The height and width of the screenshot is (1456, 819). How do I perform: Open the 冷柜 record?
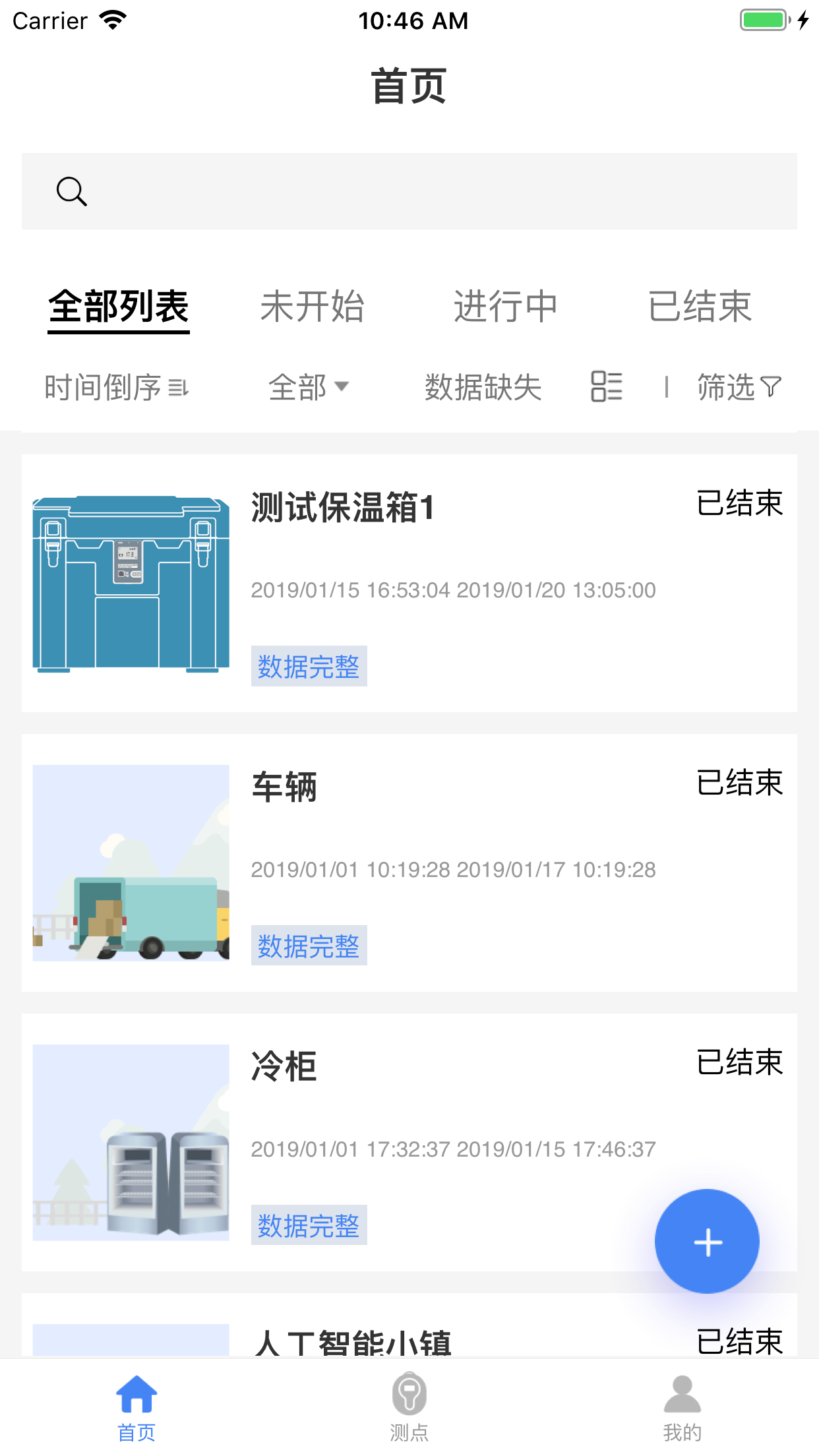pyautogui.click(x=409, y=1142)
